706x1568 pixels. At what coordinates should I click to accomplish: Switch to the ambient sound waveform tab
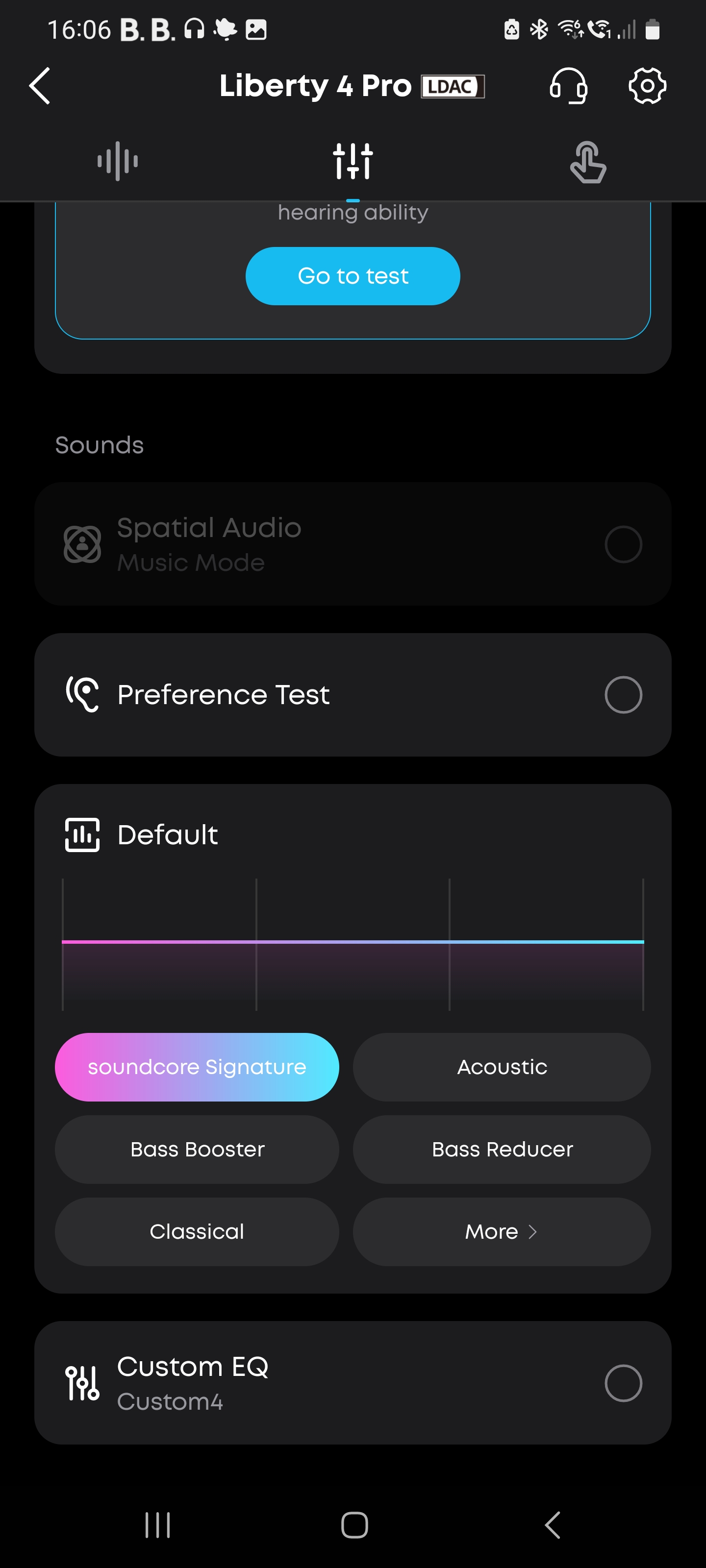[118, 161]
